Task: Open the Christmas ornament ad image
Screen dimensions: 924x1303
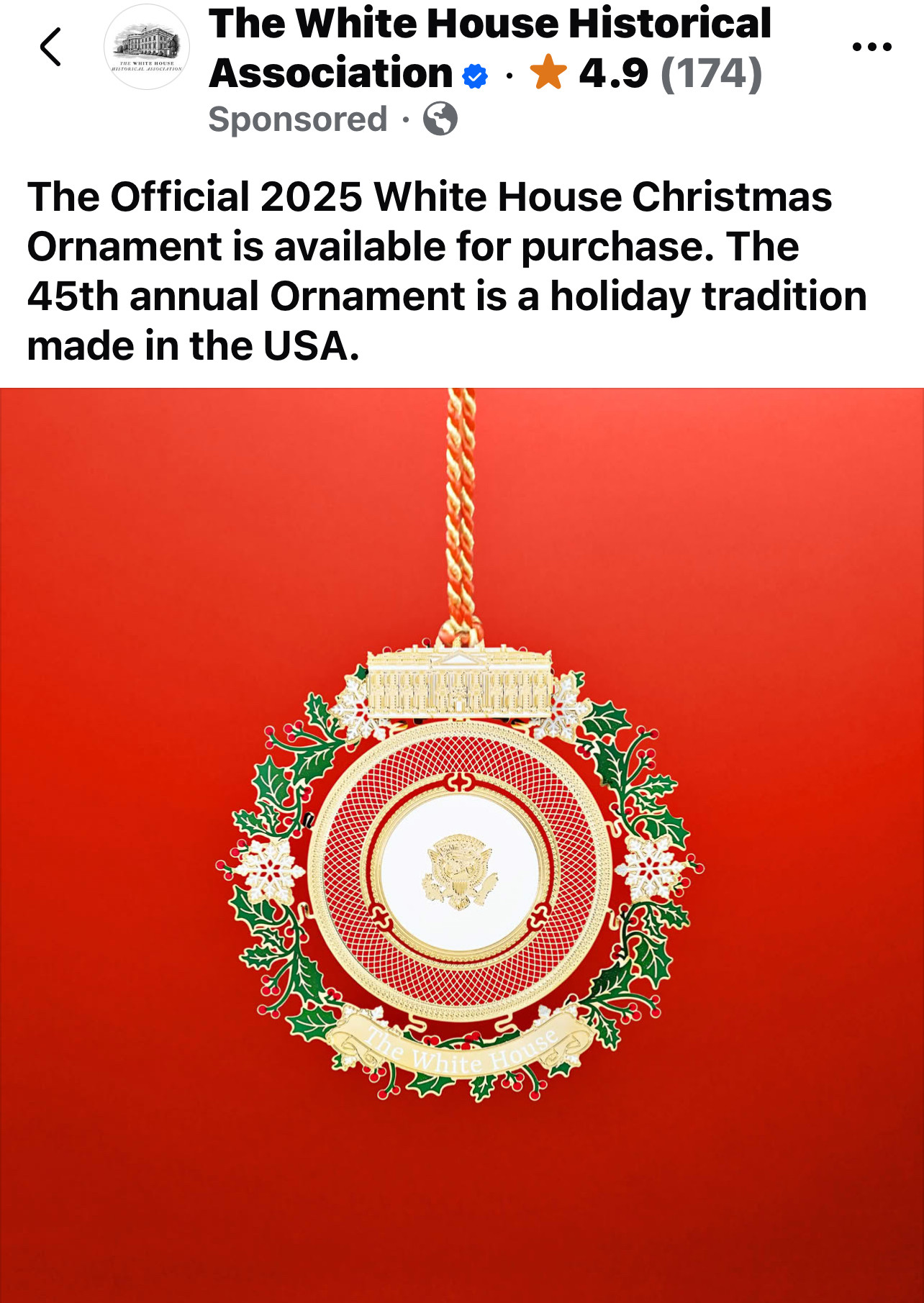Action: 462,845
